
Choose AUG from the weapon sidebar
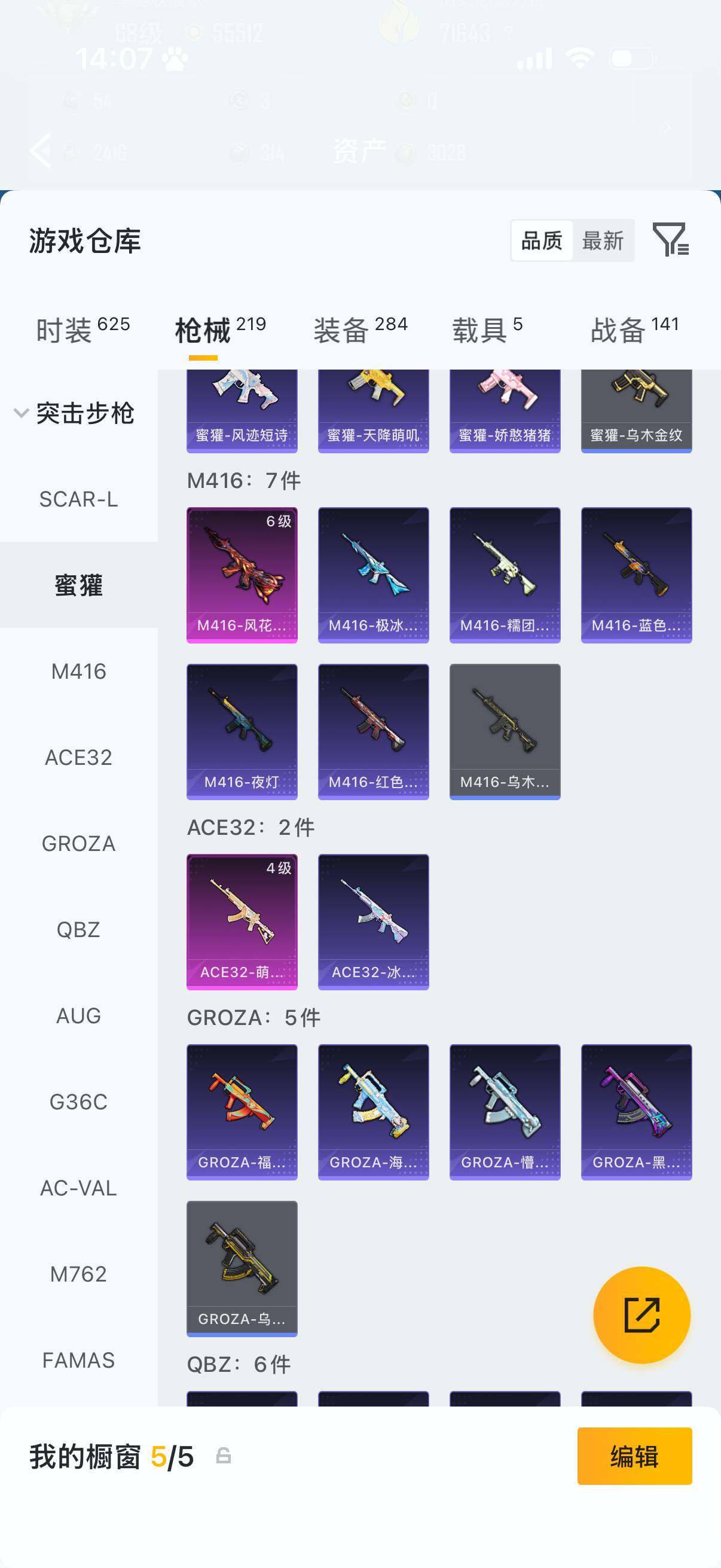point(78,1015)
